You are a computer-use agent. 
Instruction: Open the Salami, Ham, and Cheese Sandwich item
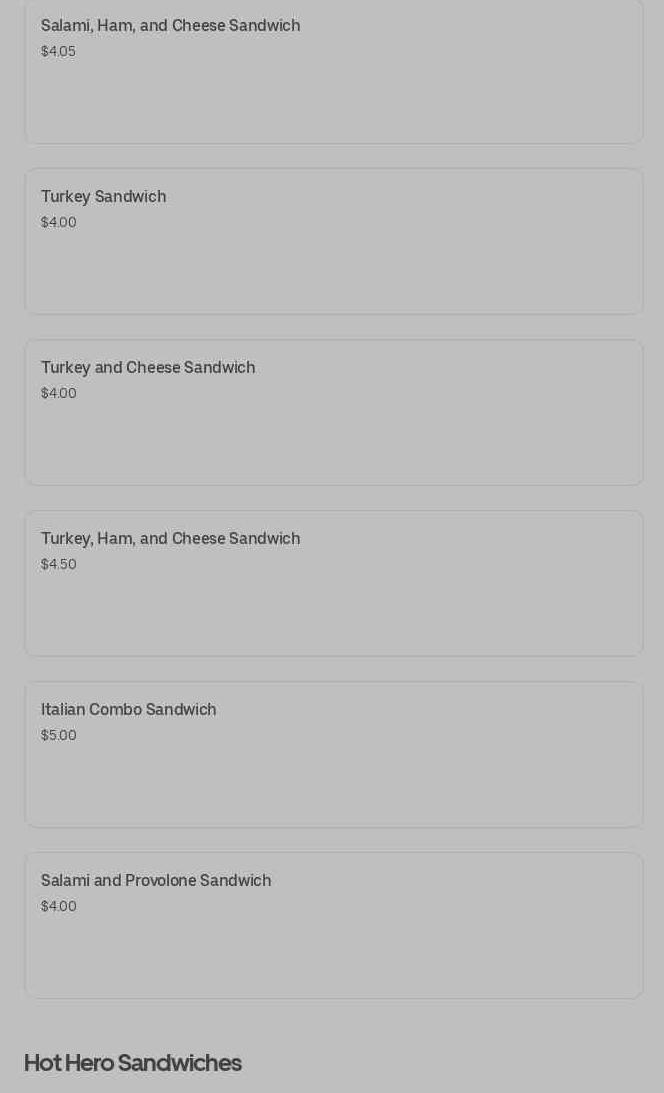tap(333, 70)
